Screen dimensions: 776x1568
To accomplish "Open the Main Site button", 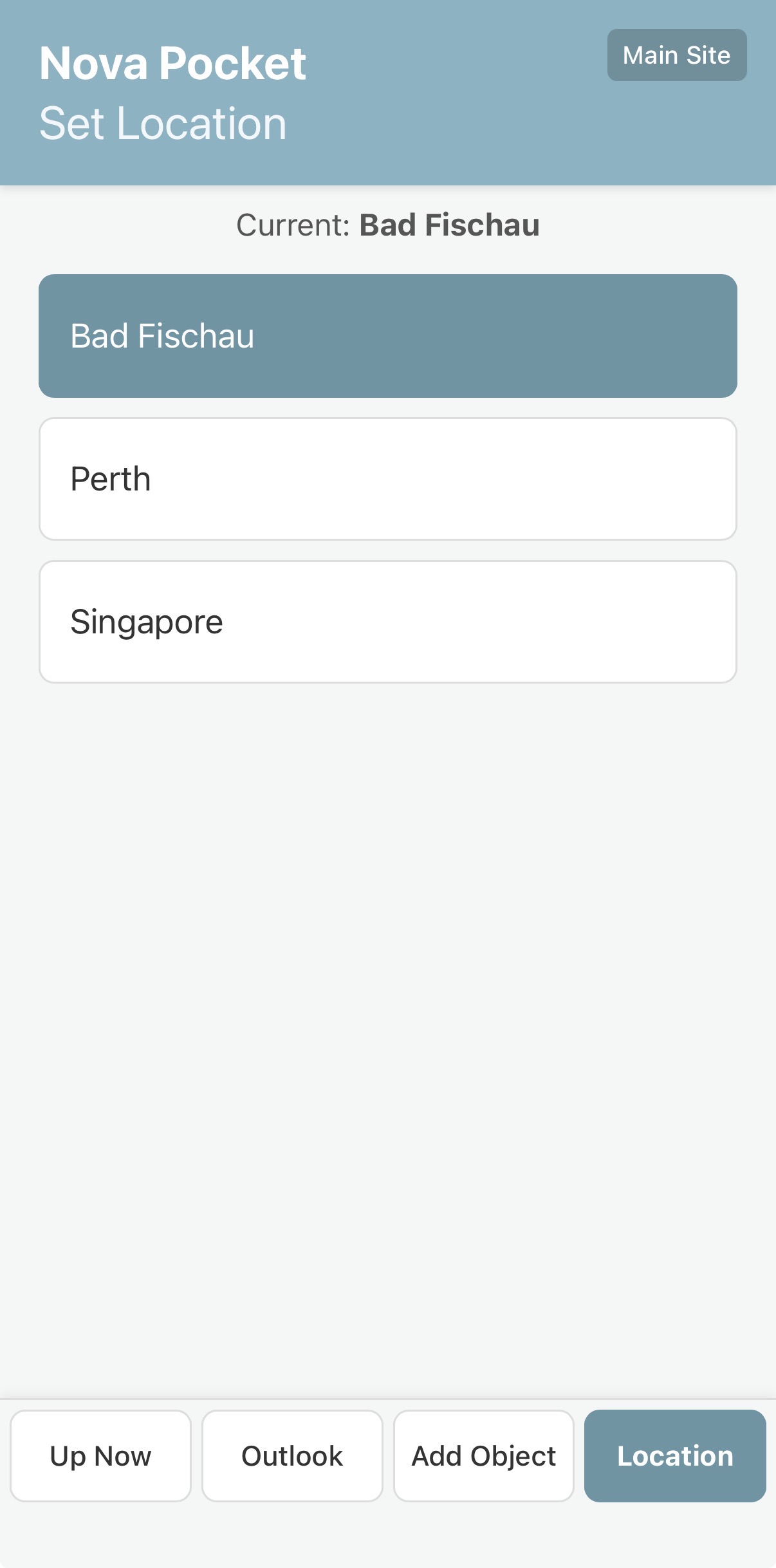I will pos(676,55).
